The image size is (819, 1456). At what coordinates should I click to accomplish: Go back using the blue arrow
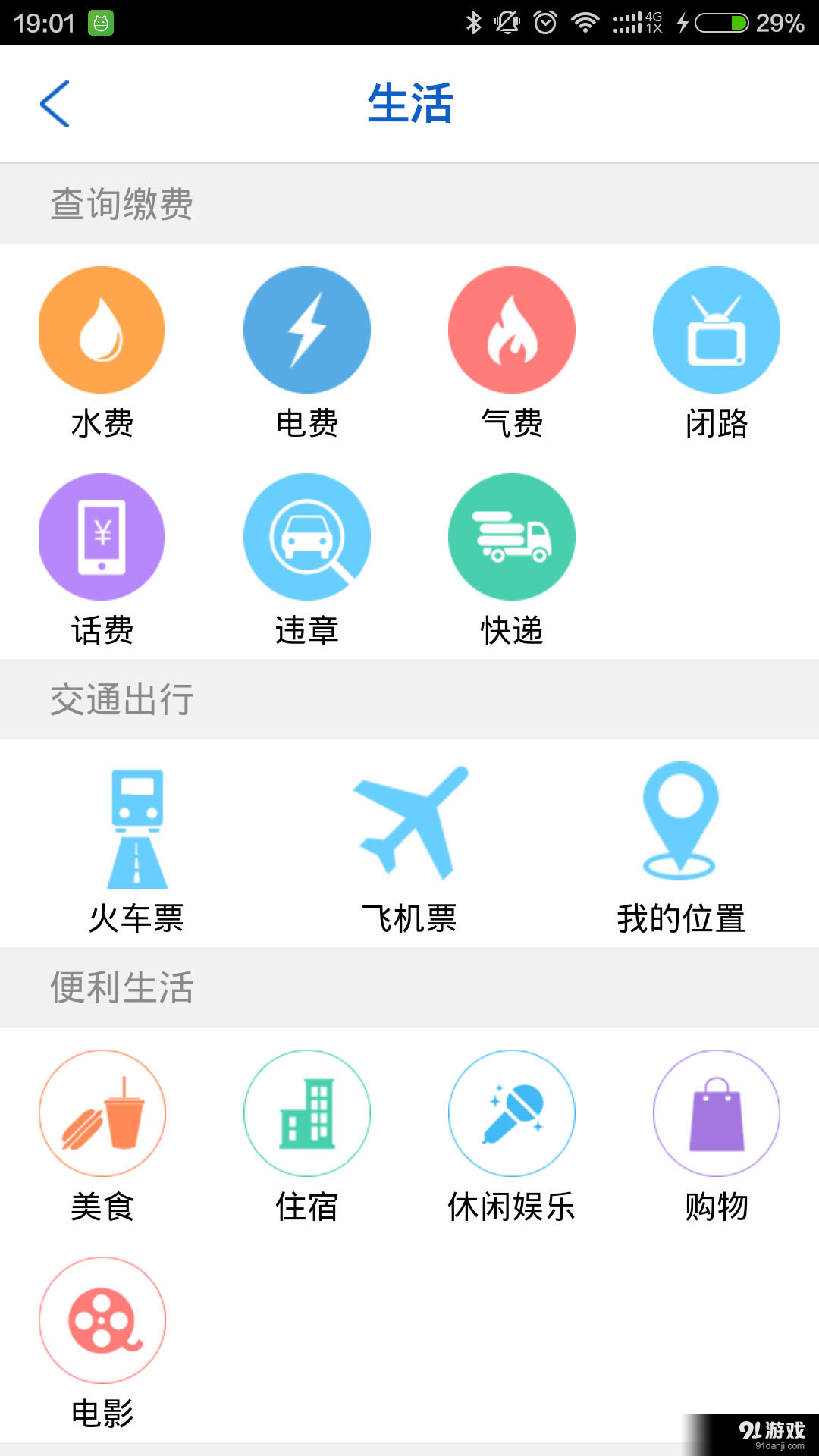pos(55,104)
